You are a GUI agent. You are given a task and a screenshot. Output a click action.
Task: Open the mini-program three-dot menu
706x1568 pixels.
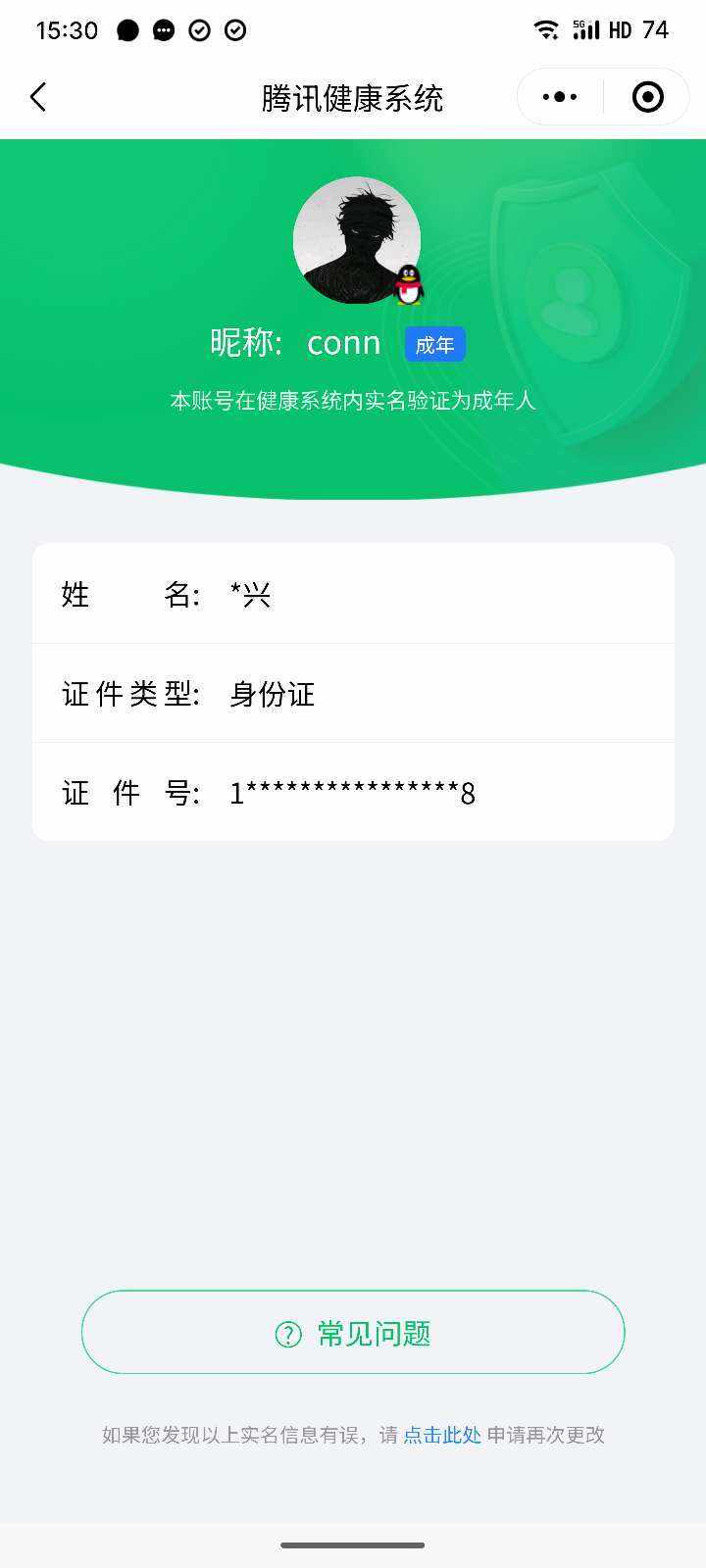click(x=558, y=96)
